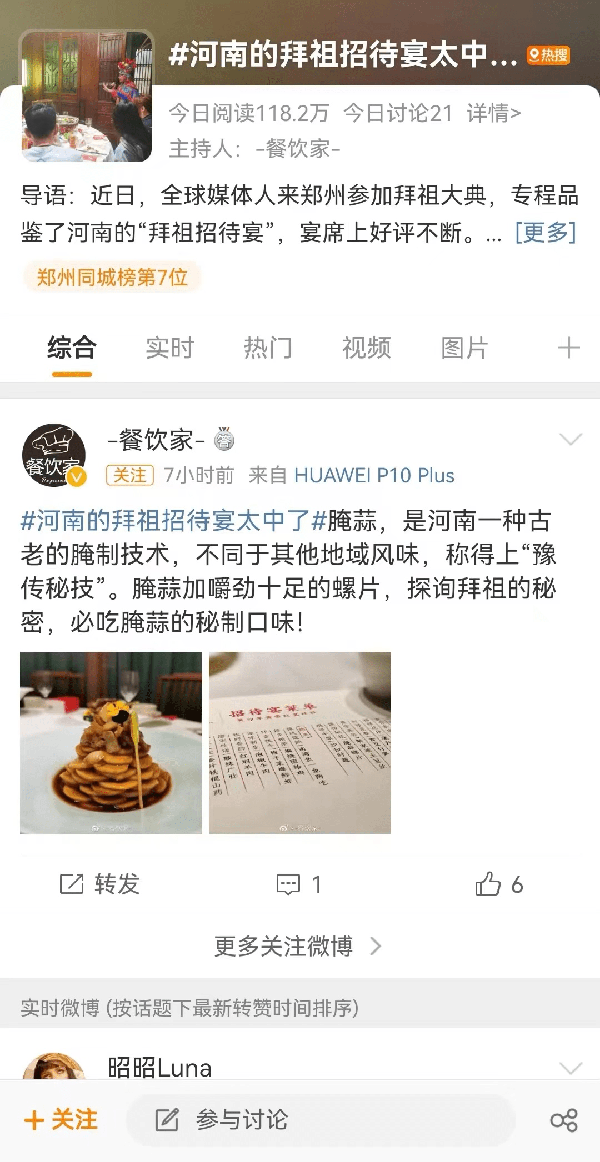The height and width of the screenshot is (1162, 600).
Task: Open 郑州同城榜第7位 ranking chip
Action: coord(112,277)
